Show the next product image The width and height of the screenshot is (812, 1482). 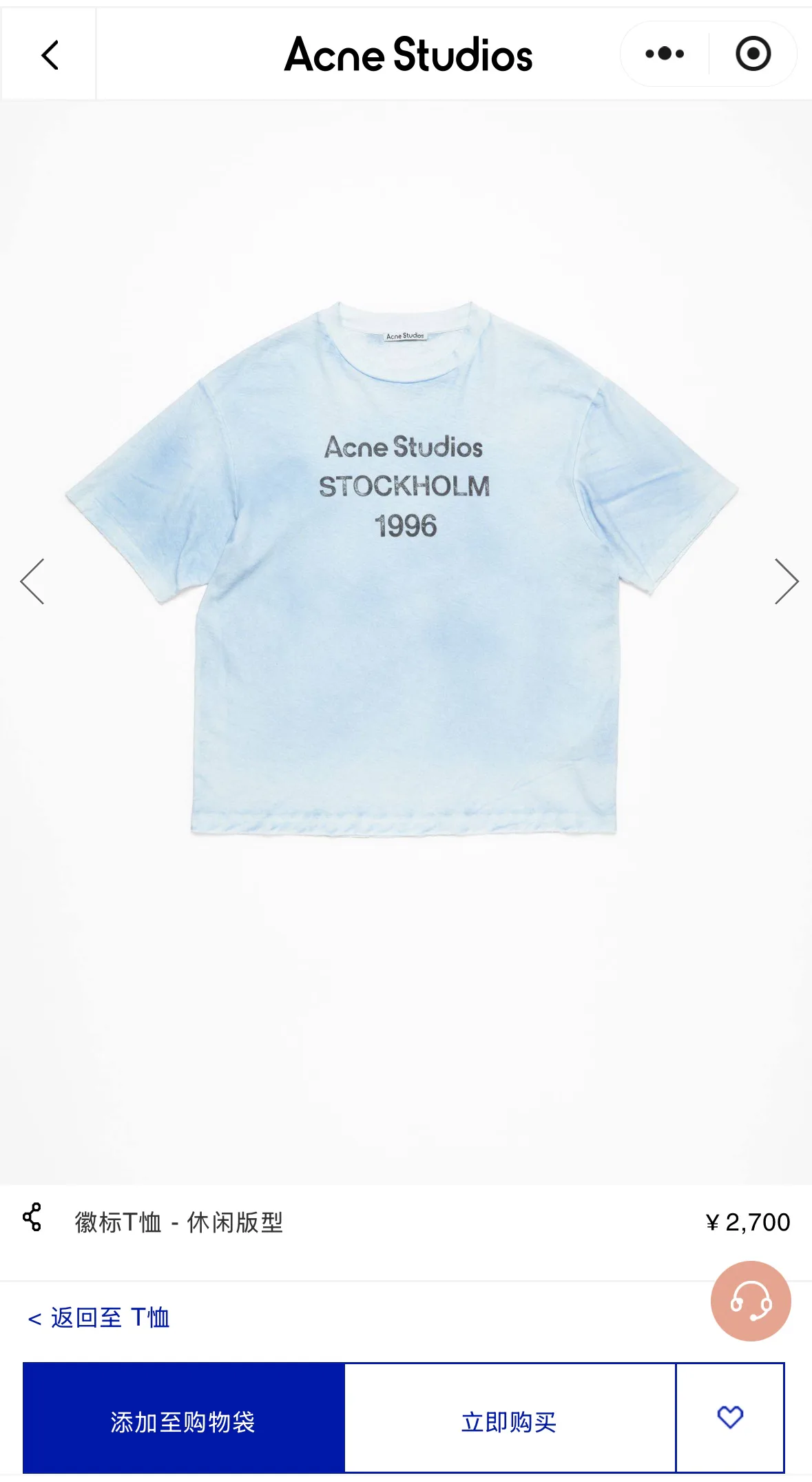coord(786,582)
